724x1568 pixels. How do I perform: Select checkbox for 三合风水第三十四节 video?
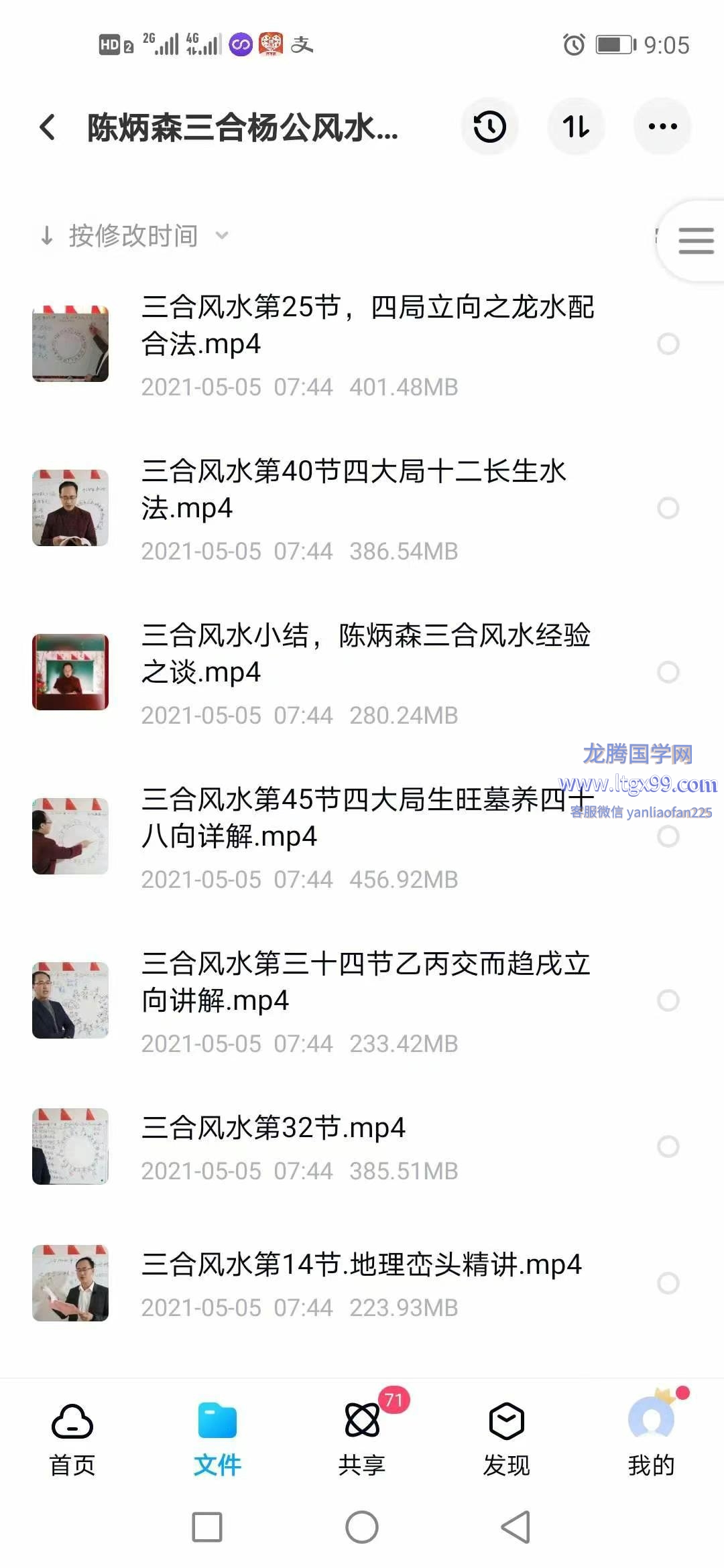coord(668,1000)
